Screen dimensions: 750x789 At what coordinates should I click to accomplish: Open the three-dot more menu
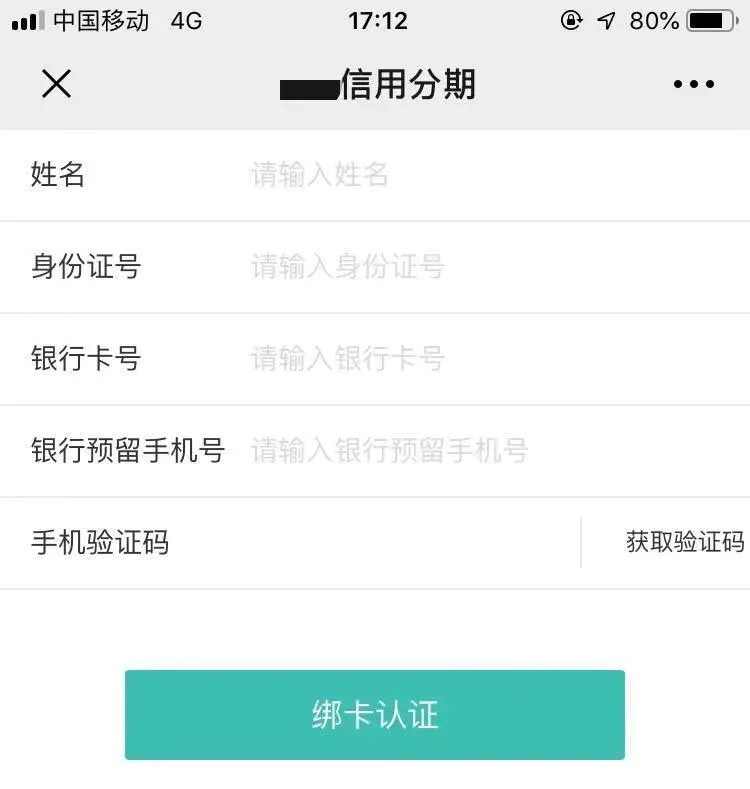[x=694, y=84]
